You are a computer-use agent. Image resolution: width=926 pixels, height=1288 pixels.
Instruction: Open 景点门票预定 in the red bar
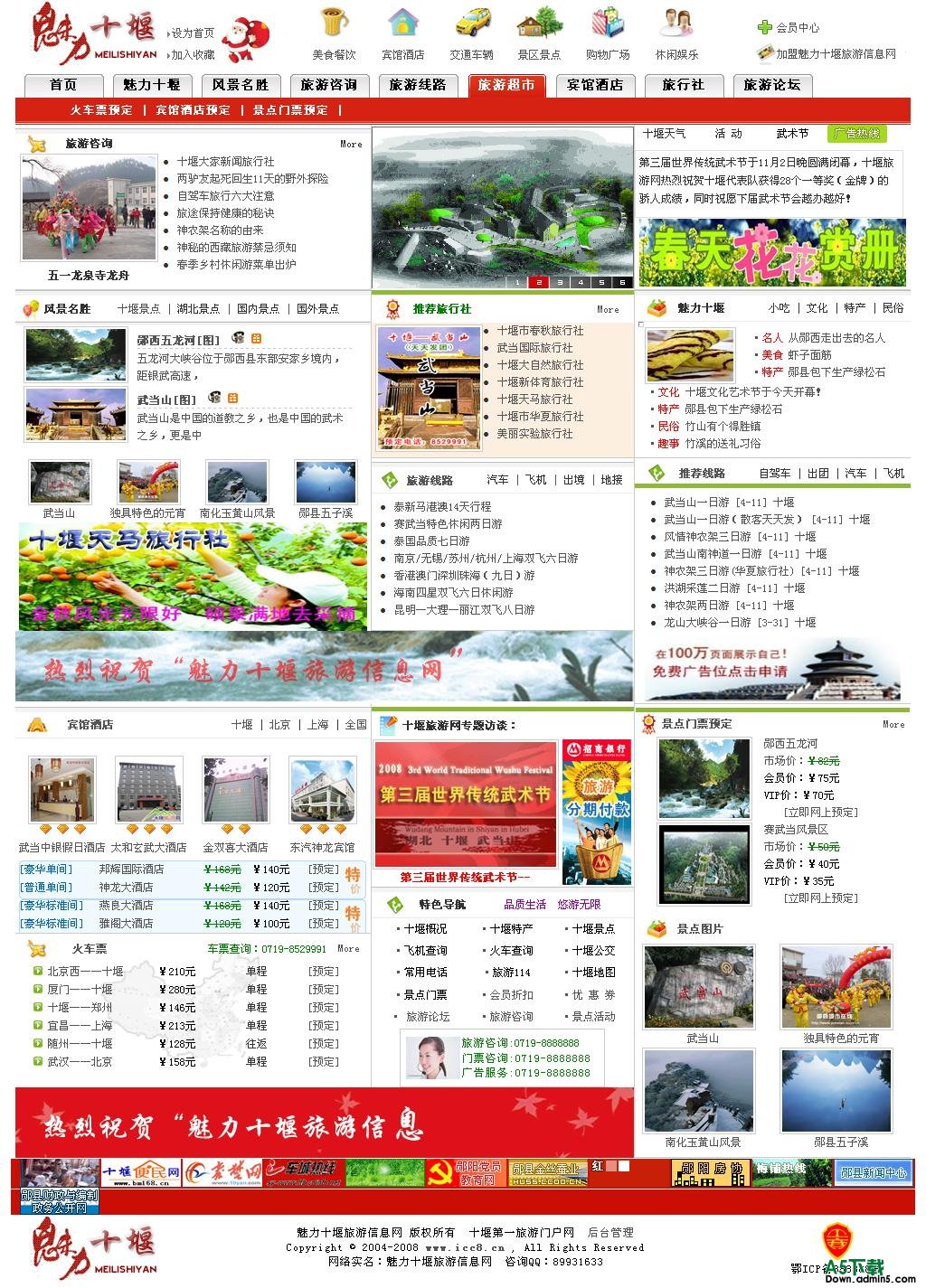[x=290, y=110]
